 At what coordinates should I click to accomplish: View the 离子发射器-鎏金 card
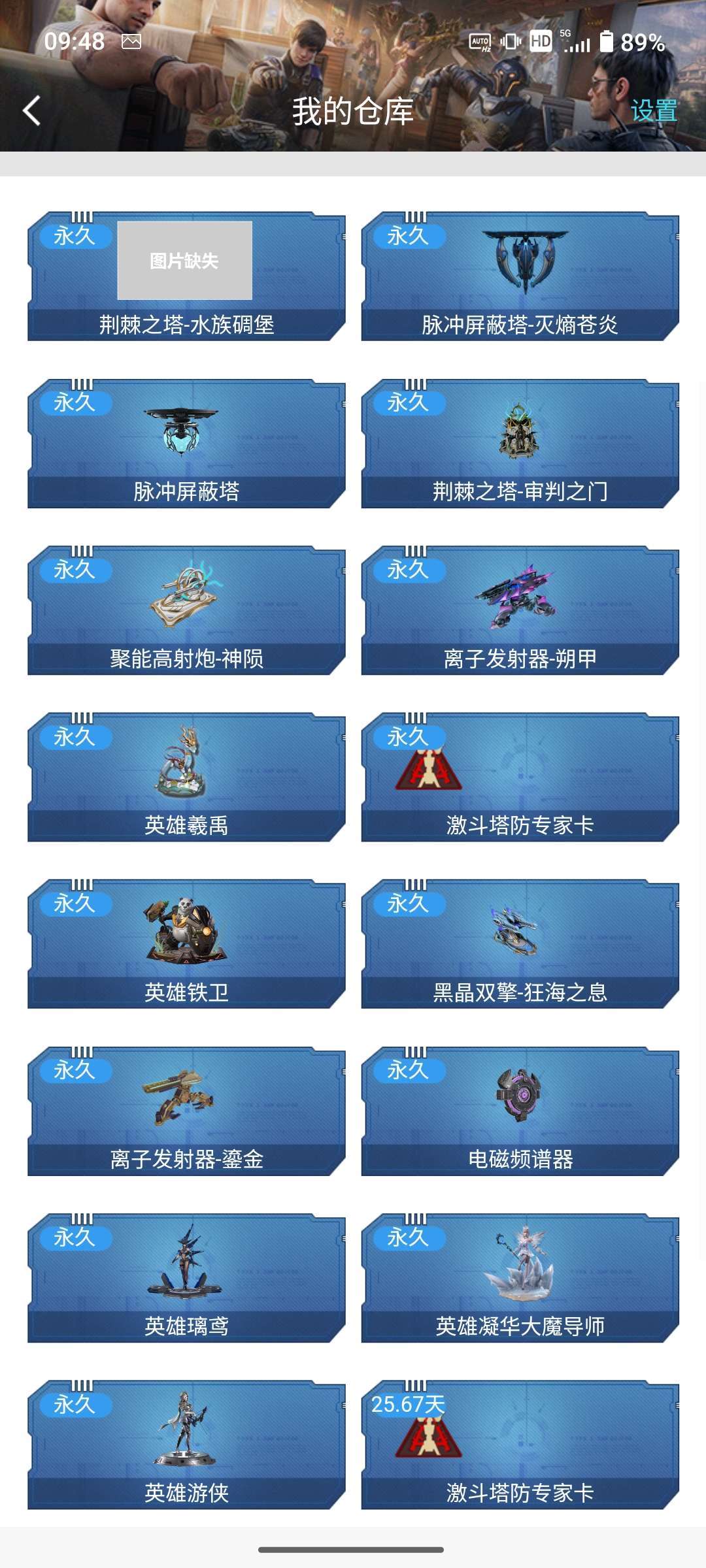tap(186, 1111)
